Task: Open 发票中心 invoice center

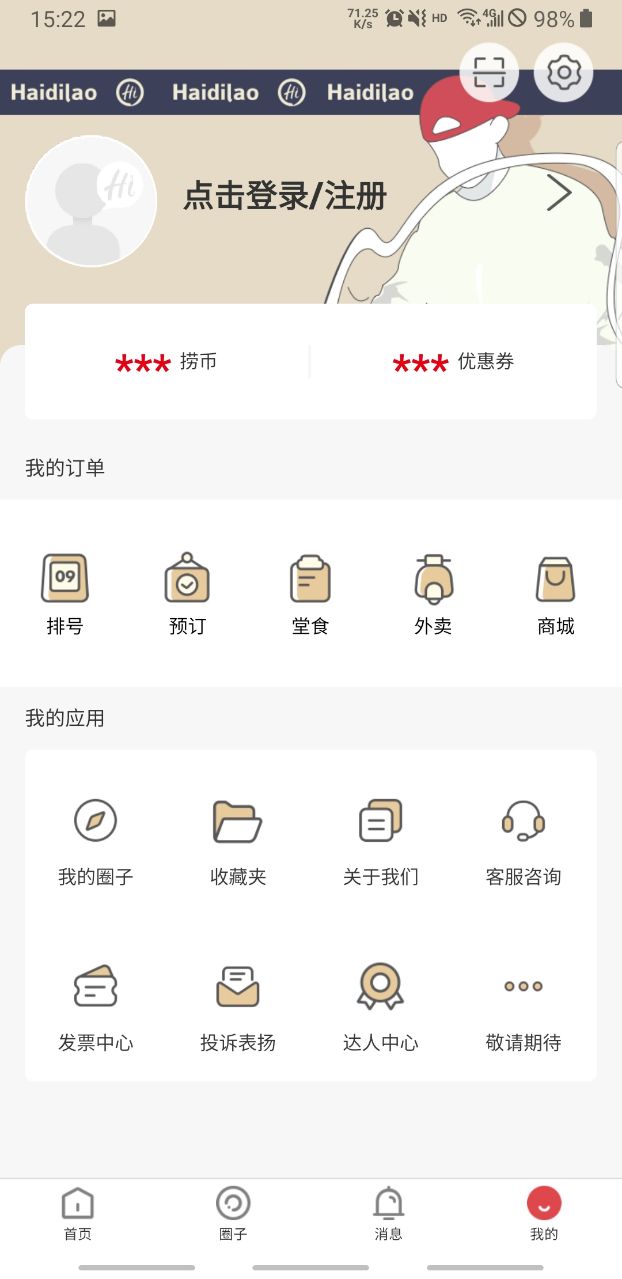Action: [x=96, y=1008]
